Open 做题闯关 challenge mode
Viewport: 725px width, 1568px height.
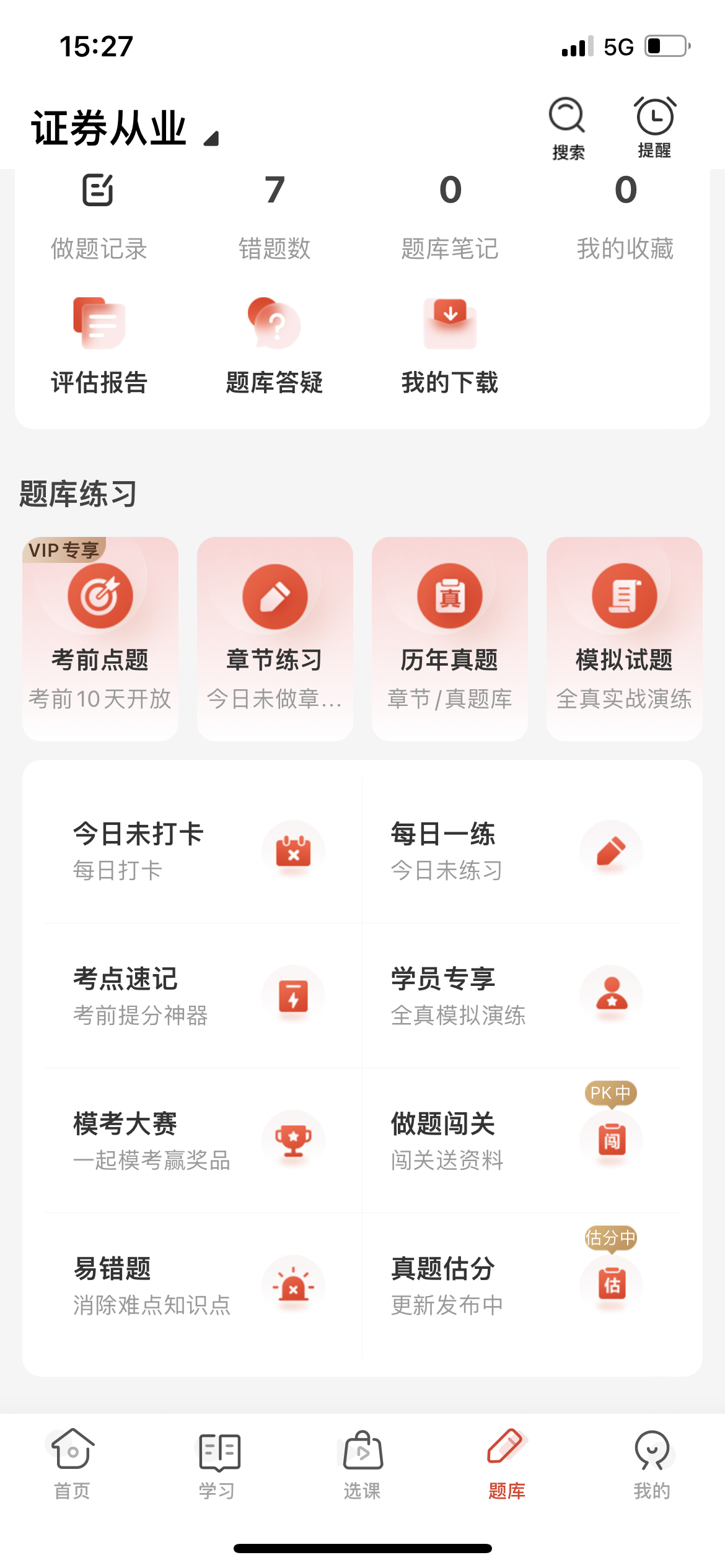click(x=522, y=1140)
